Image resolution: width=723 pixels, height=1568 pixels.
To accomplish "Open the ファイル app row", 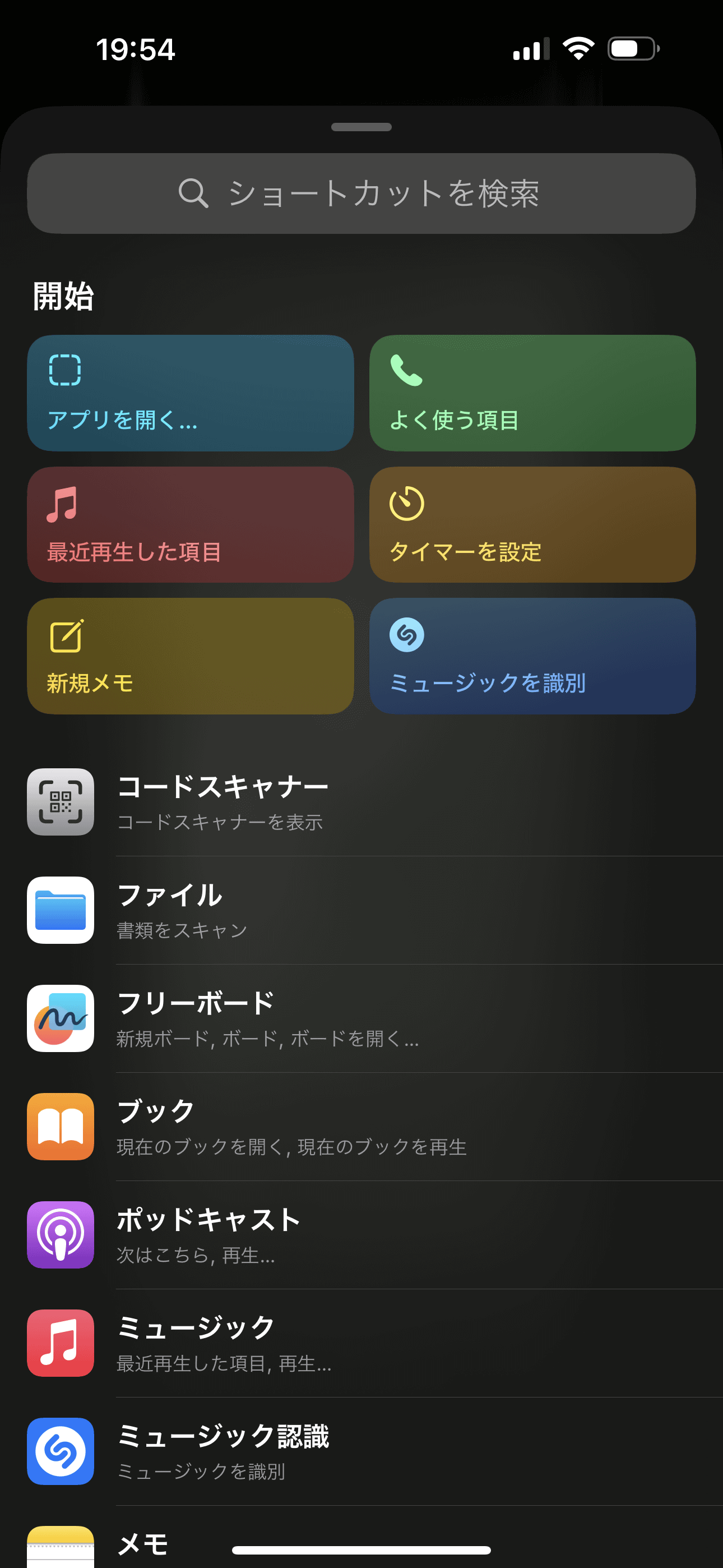I will tap(361, 911).
